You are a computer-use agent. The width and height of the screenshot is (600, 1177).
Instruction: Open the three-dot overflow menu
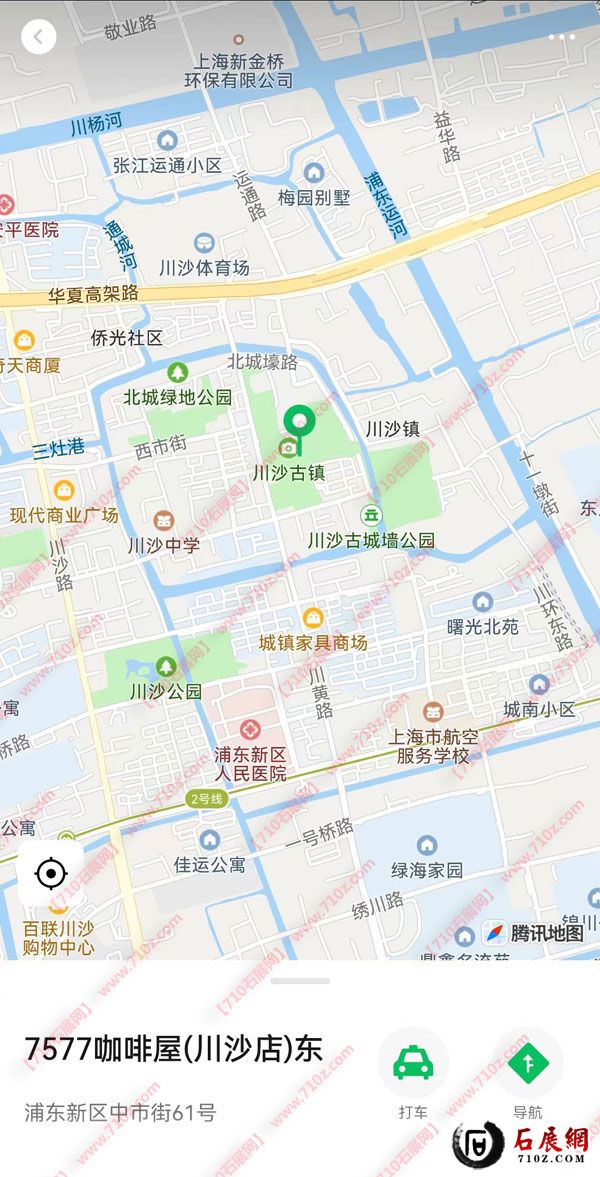[x=561, y=38]
